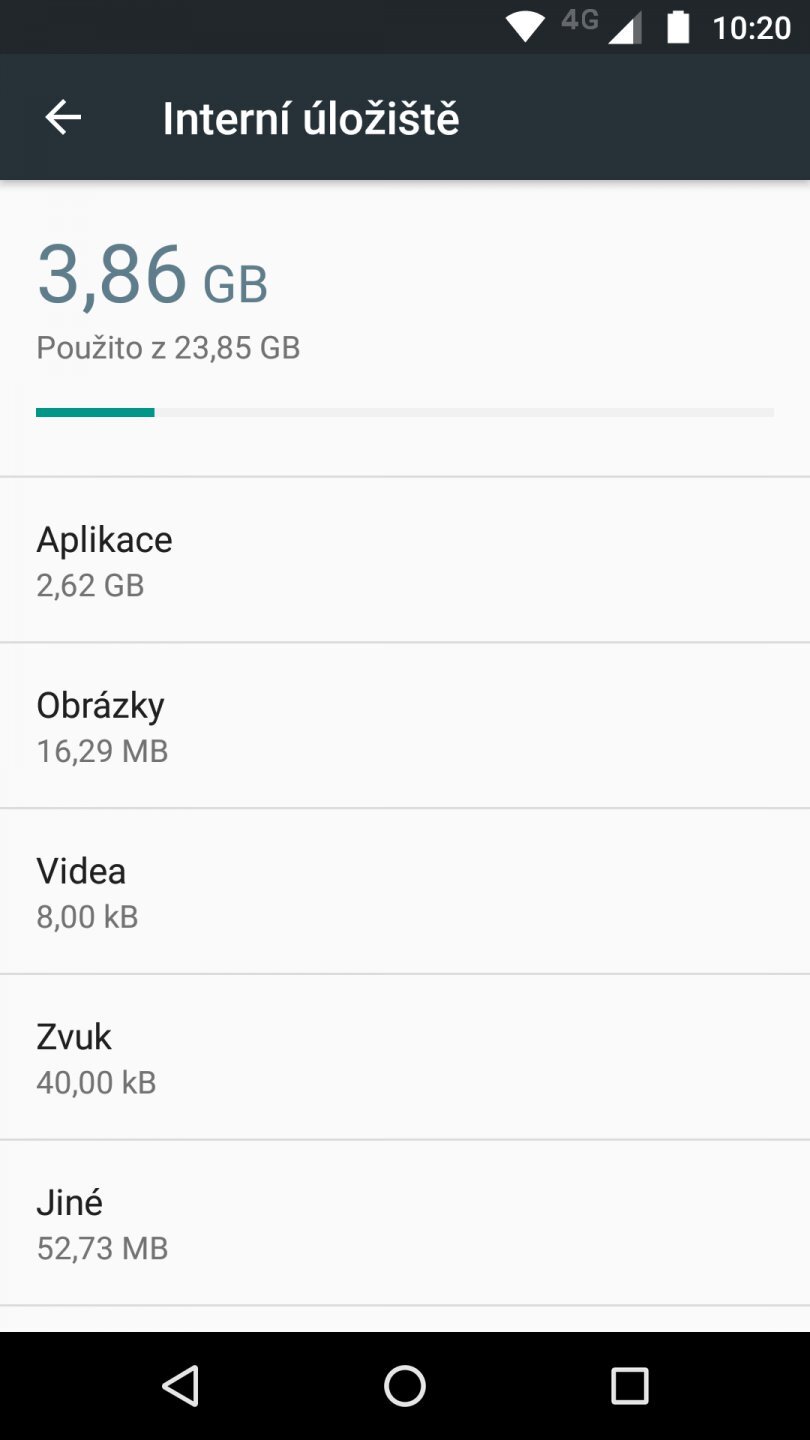810x1440 pixels.
Task: Tap Použito z 23,85 GB text
Action: (x=168, y=347)
